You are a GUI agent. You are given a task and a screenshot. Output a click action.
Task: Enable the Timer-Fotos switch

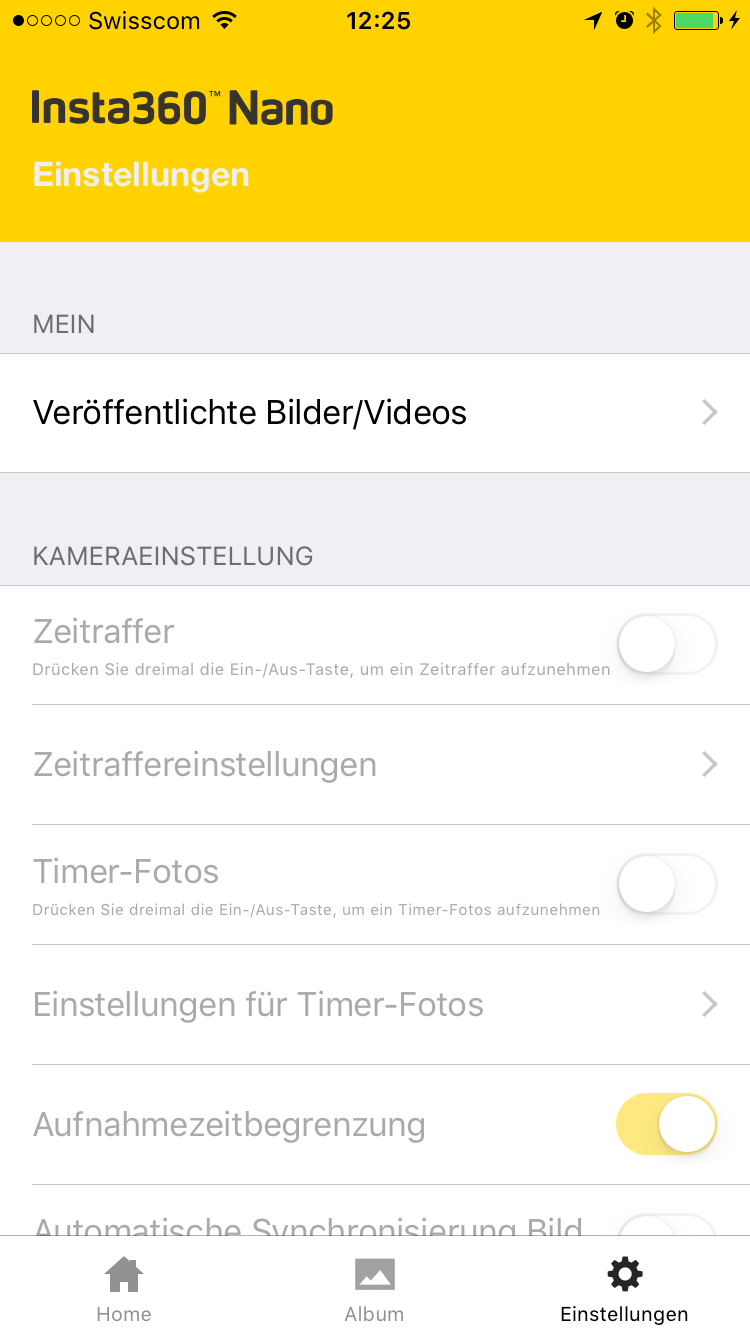pos(667,884)
